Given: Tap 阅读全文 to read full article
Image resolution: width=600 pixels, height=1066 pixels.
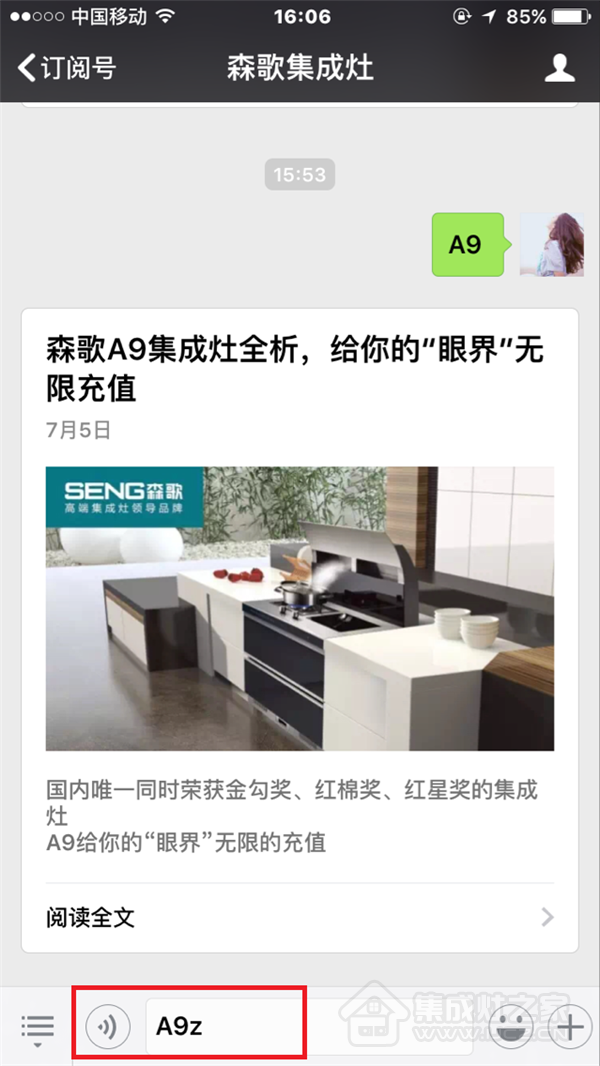Looking at the screenshot, I should [x=299, y=916].
